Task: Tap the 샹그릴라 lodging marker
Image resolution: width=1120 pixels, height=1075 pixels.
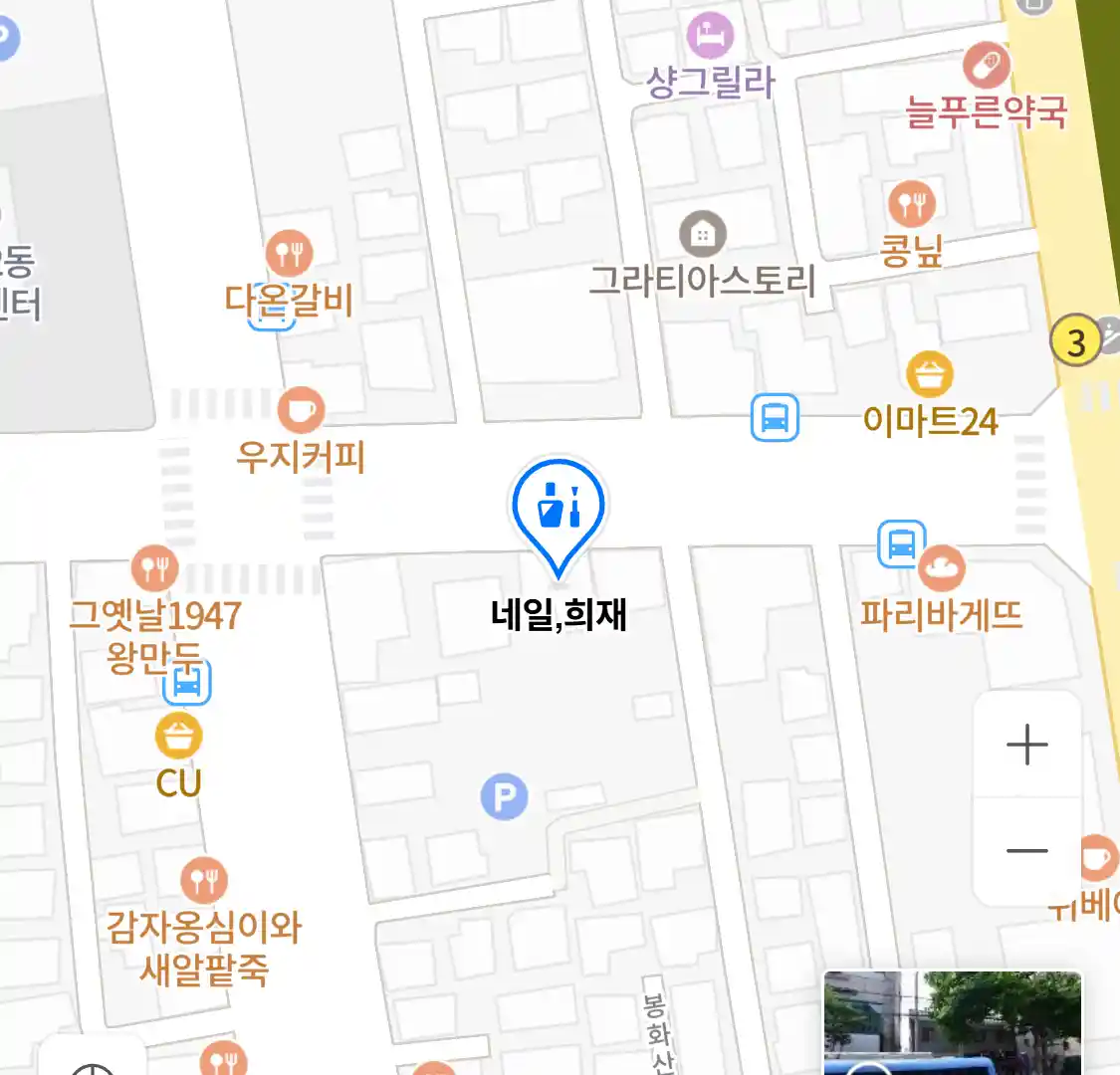Action: (x=710, y=38)
